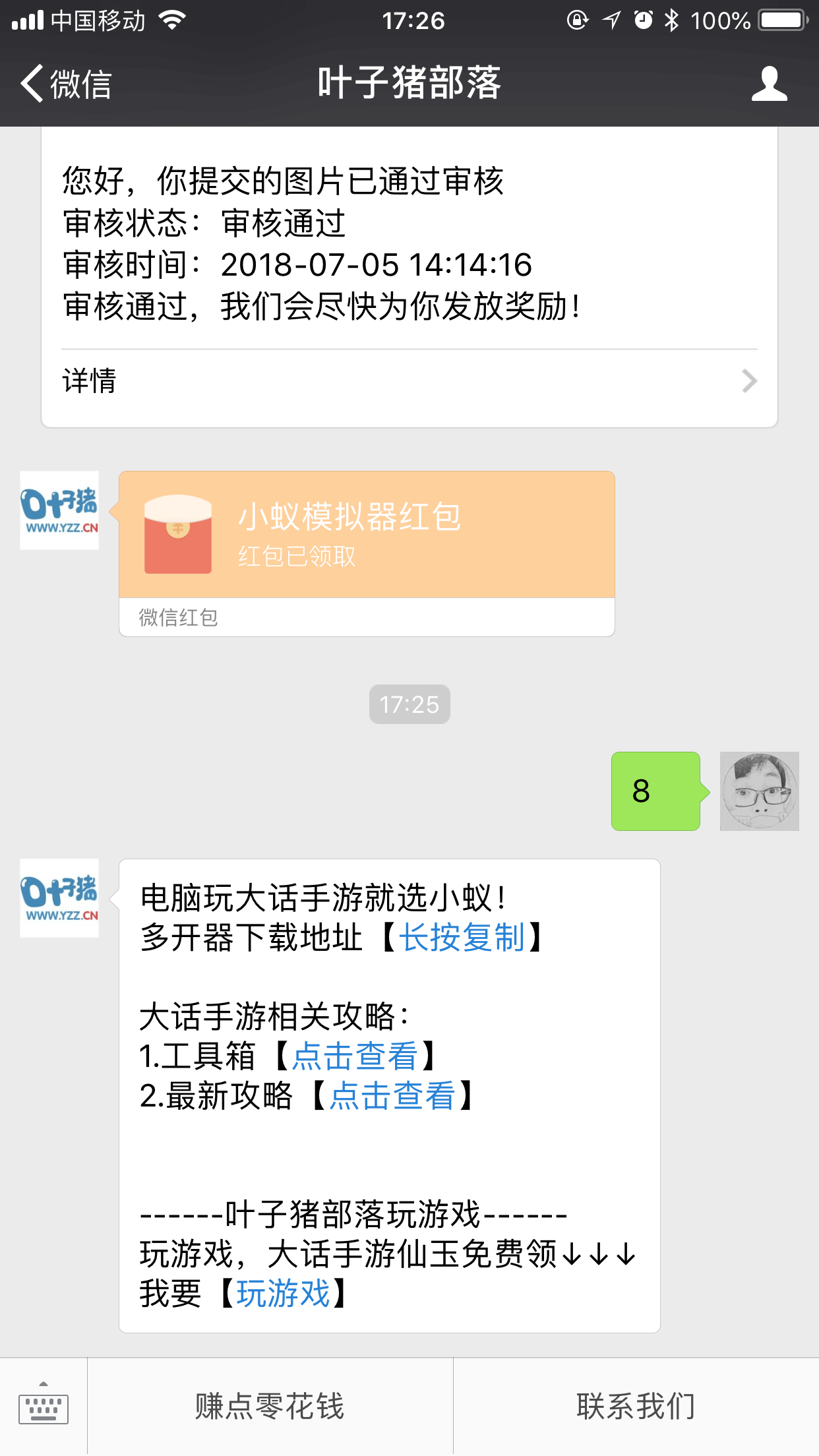Open 点击查看 link for 最新攻略
Screen dimensions: 819x1456
(392, 1096)
